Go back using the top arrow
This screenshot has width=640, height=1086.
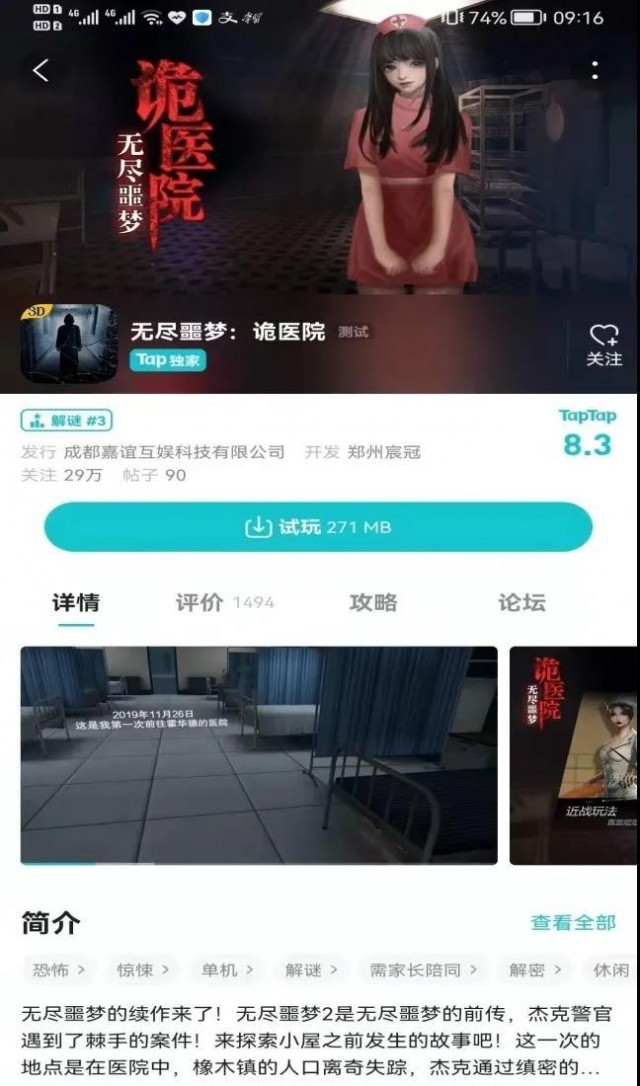[x=41, y=71]
